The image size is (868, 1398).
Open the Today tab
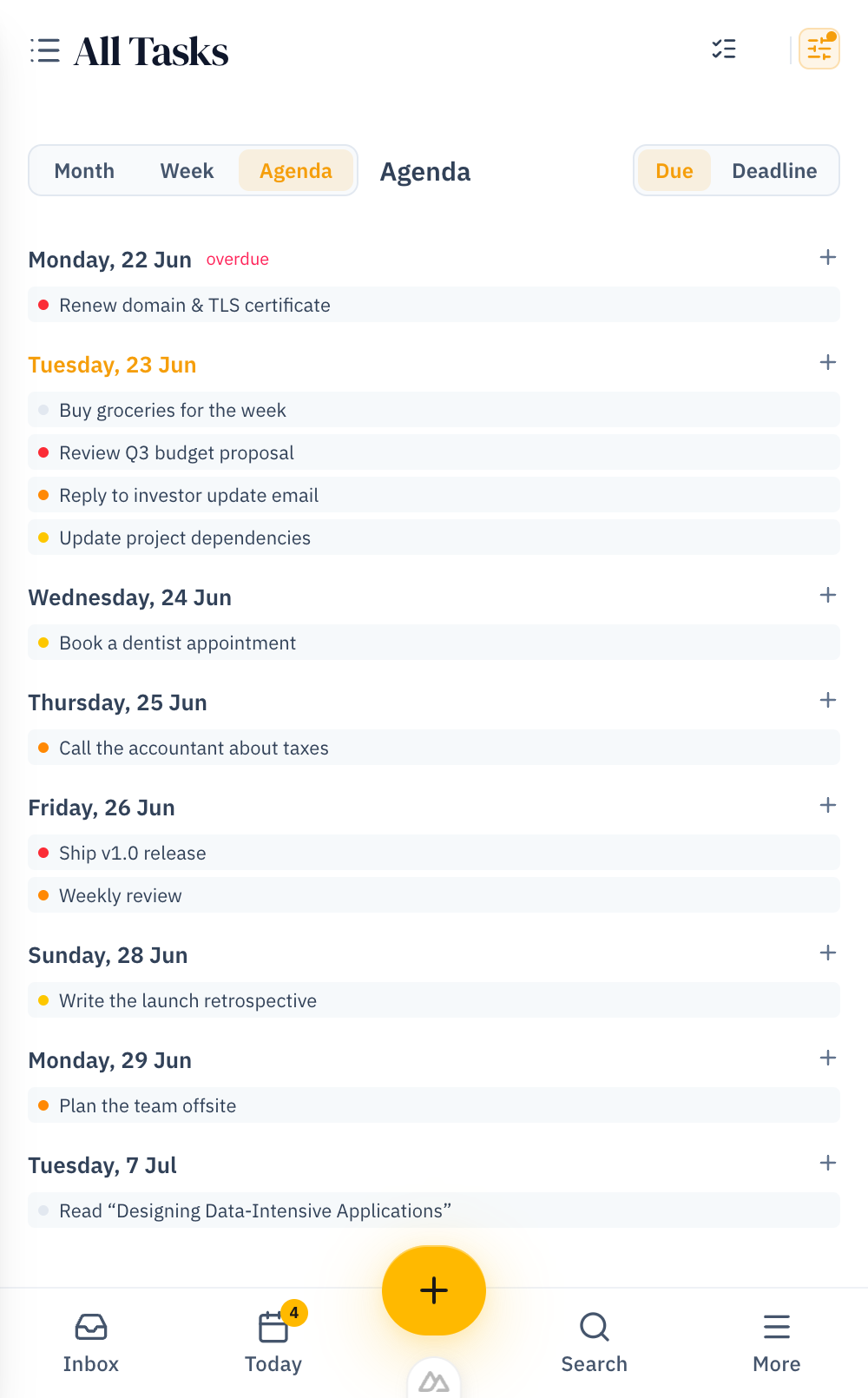[x=273, y=1342]
